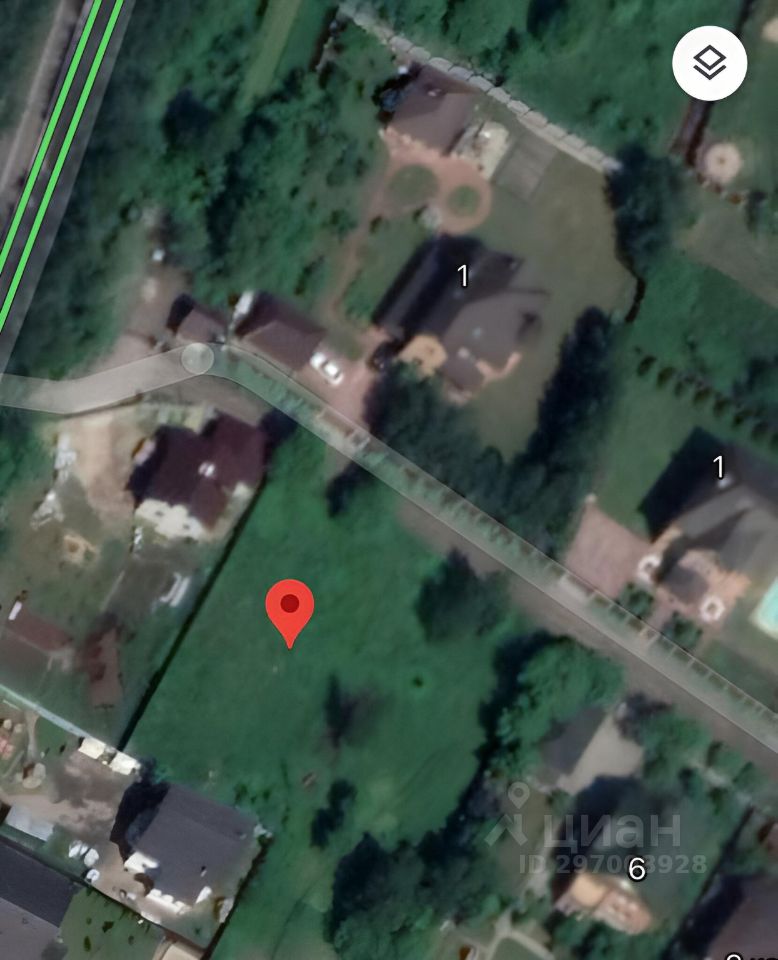778x960 pixels.
Task: Open the map layers button
Action: coord(709,62)
